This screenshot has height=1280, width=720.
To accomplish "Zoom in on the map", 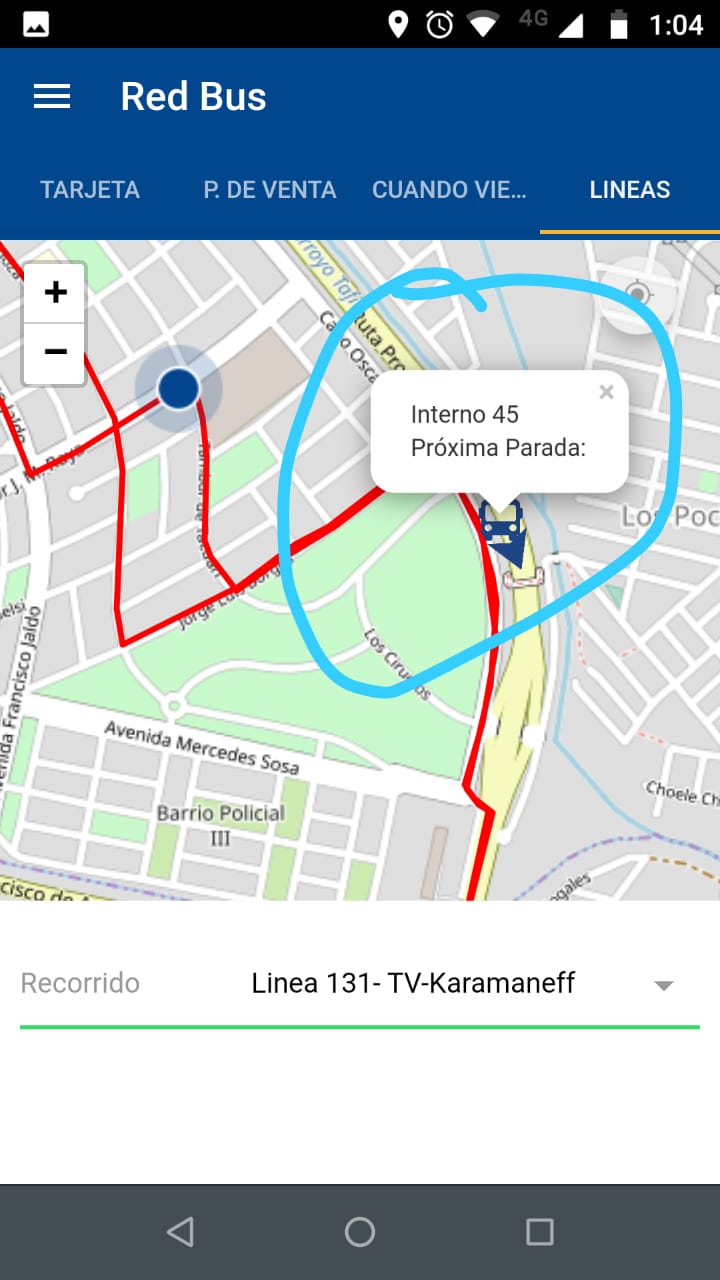I will click(55, 293).
